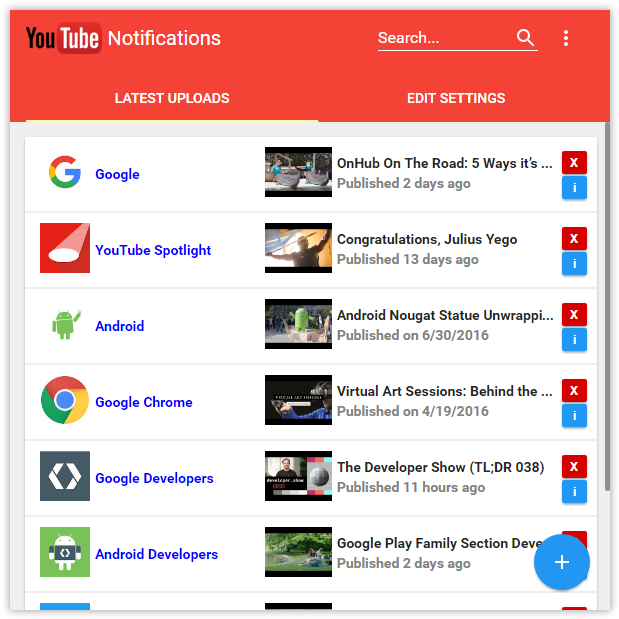Remove the YouTube Spotlight channel with X
Image resolution: width=619 pixels, height=619 pixels.
click(x=574, y=238)
